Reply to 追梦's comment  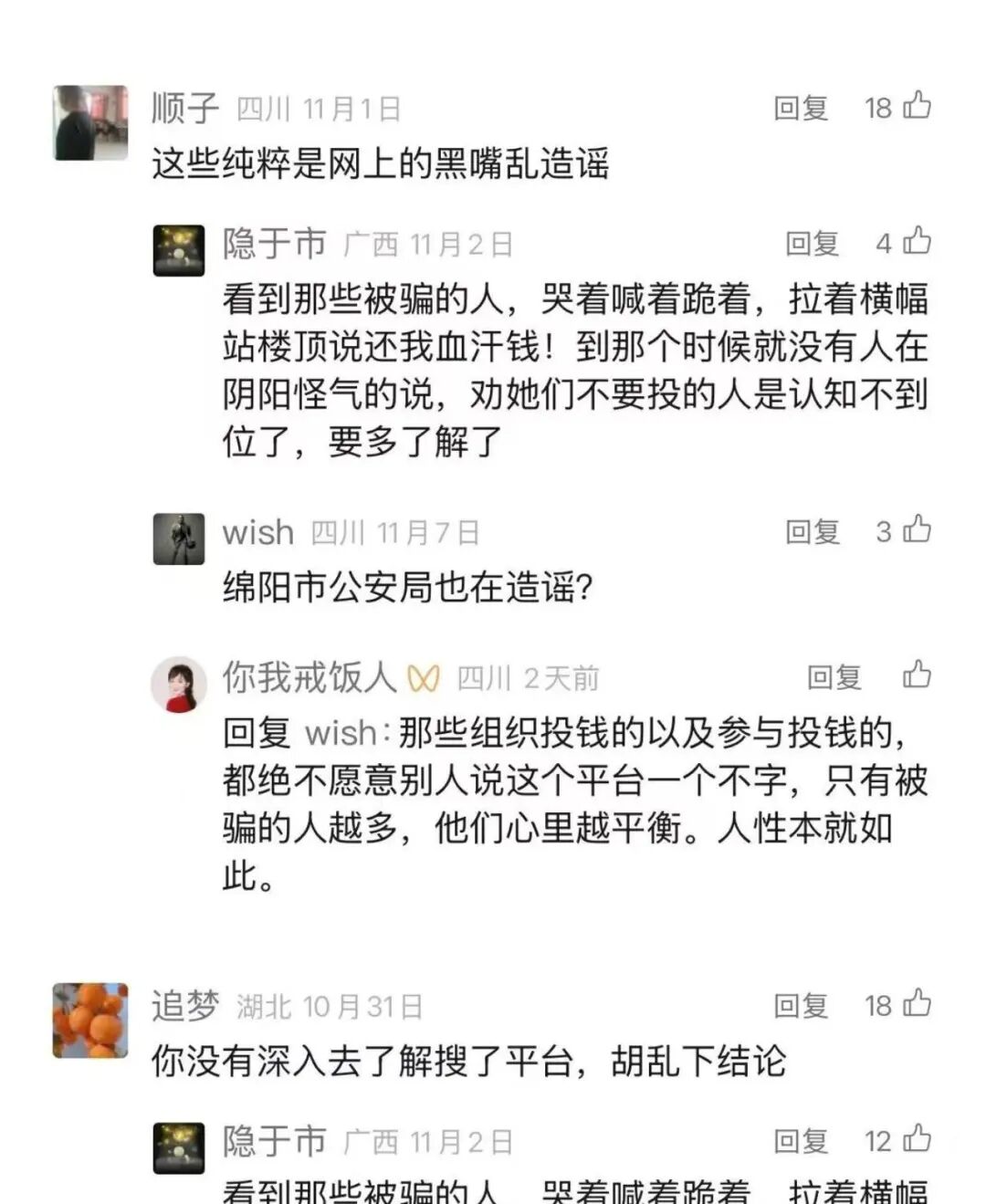click(801, 1006)
